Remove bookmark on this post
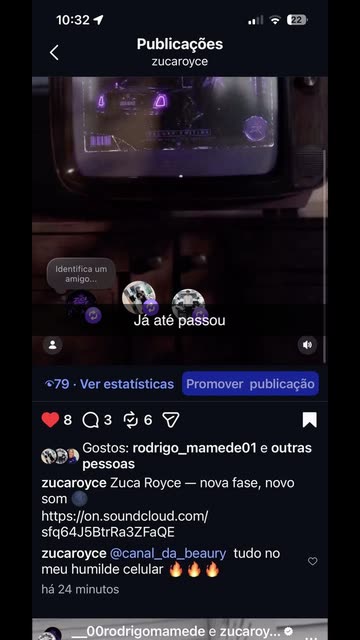The width and height of the screenshot is (360, 640). (x=309, y=420)
